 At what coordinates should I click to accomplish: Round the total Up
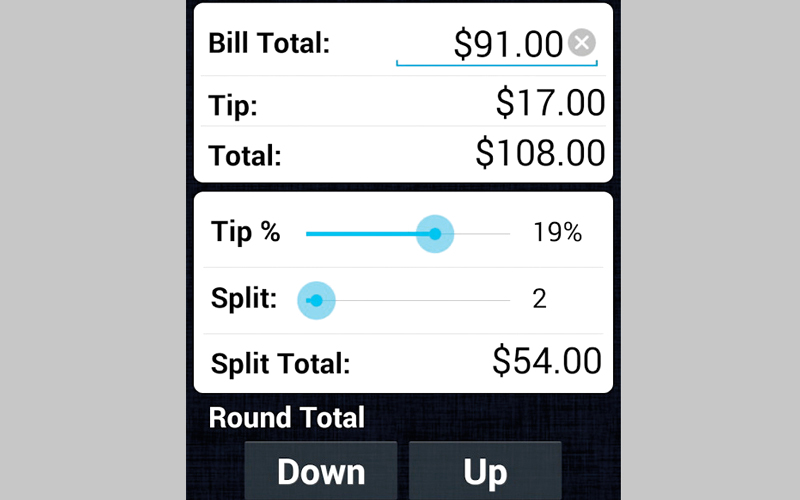pyautogui.click(x=485, y=472)
